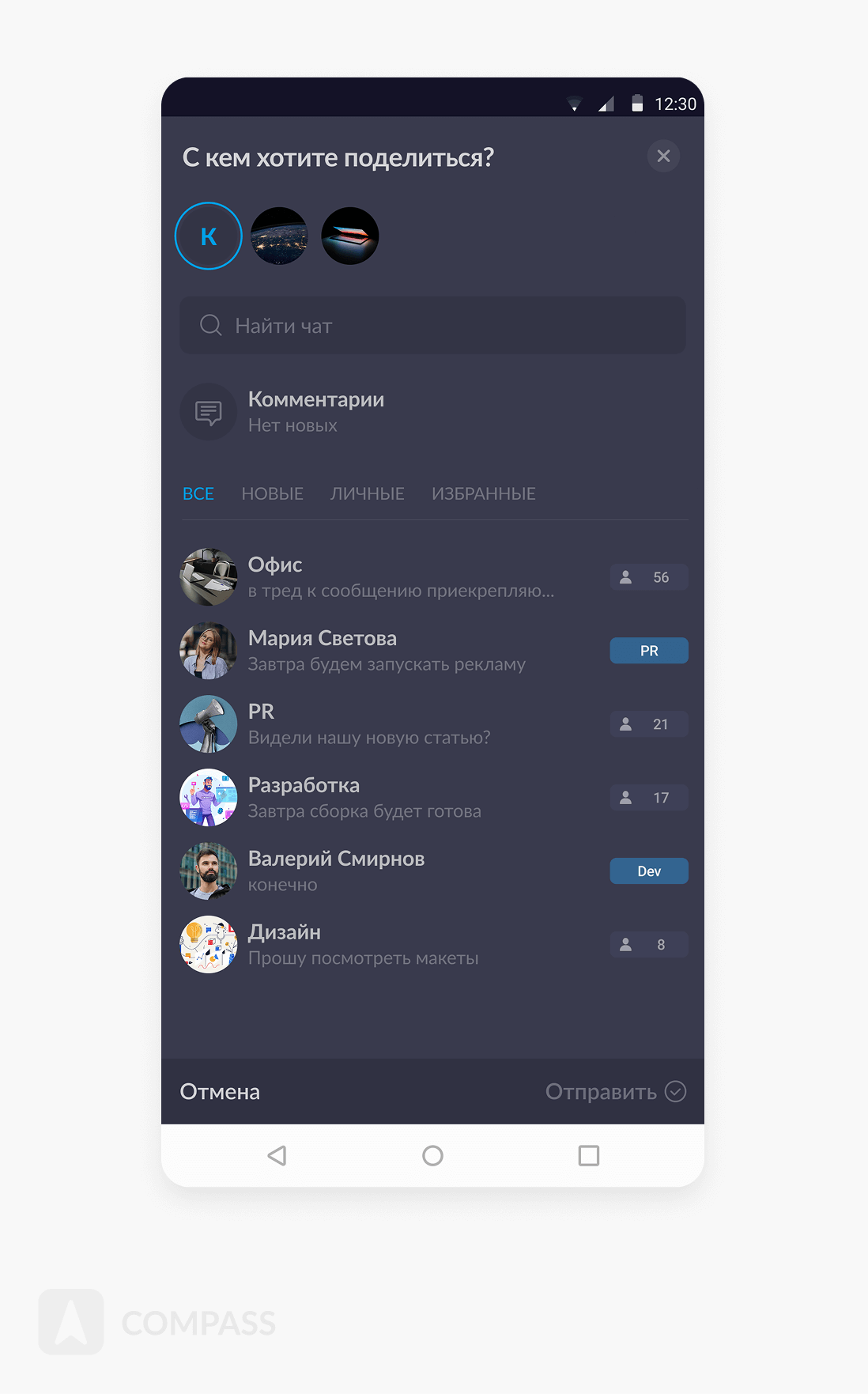Go to the system home screen

(x=432, y=1156)
